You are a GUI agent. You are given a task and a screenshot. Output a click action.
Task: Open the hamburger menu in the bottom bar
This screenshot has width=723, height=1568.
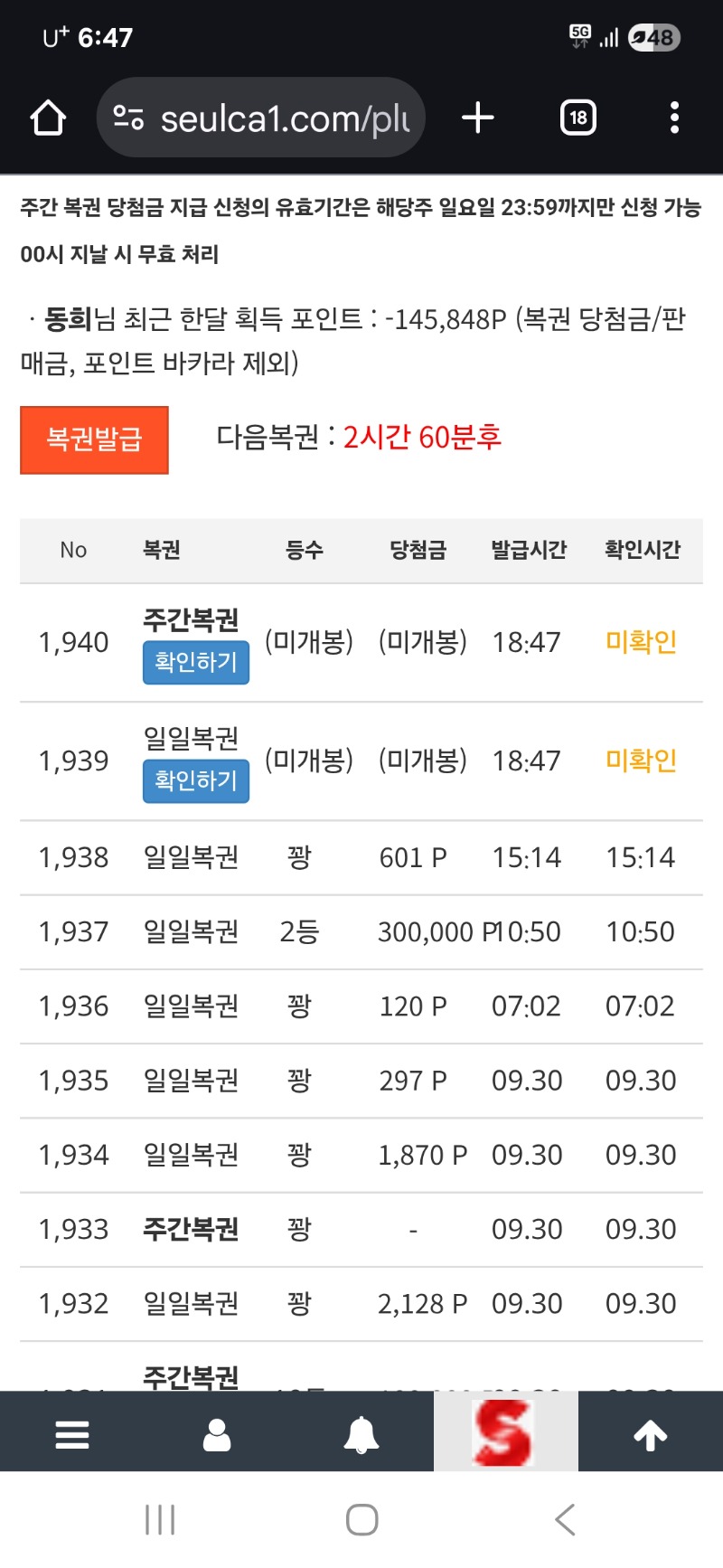[72, 1434]
